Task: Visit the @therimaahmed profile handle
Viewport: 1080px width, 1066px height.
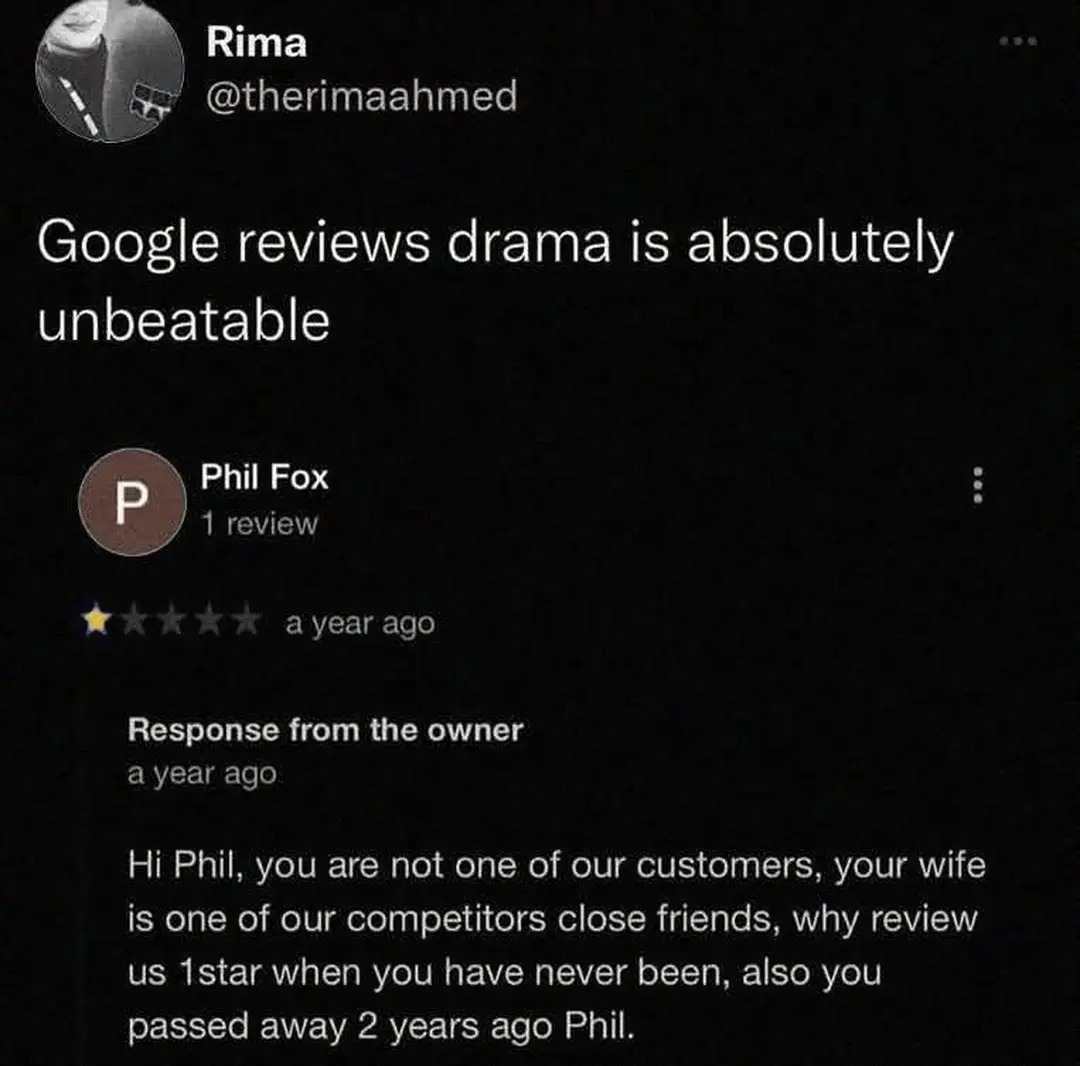Action: tap(361, 97)
